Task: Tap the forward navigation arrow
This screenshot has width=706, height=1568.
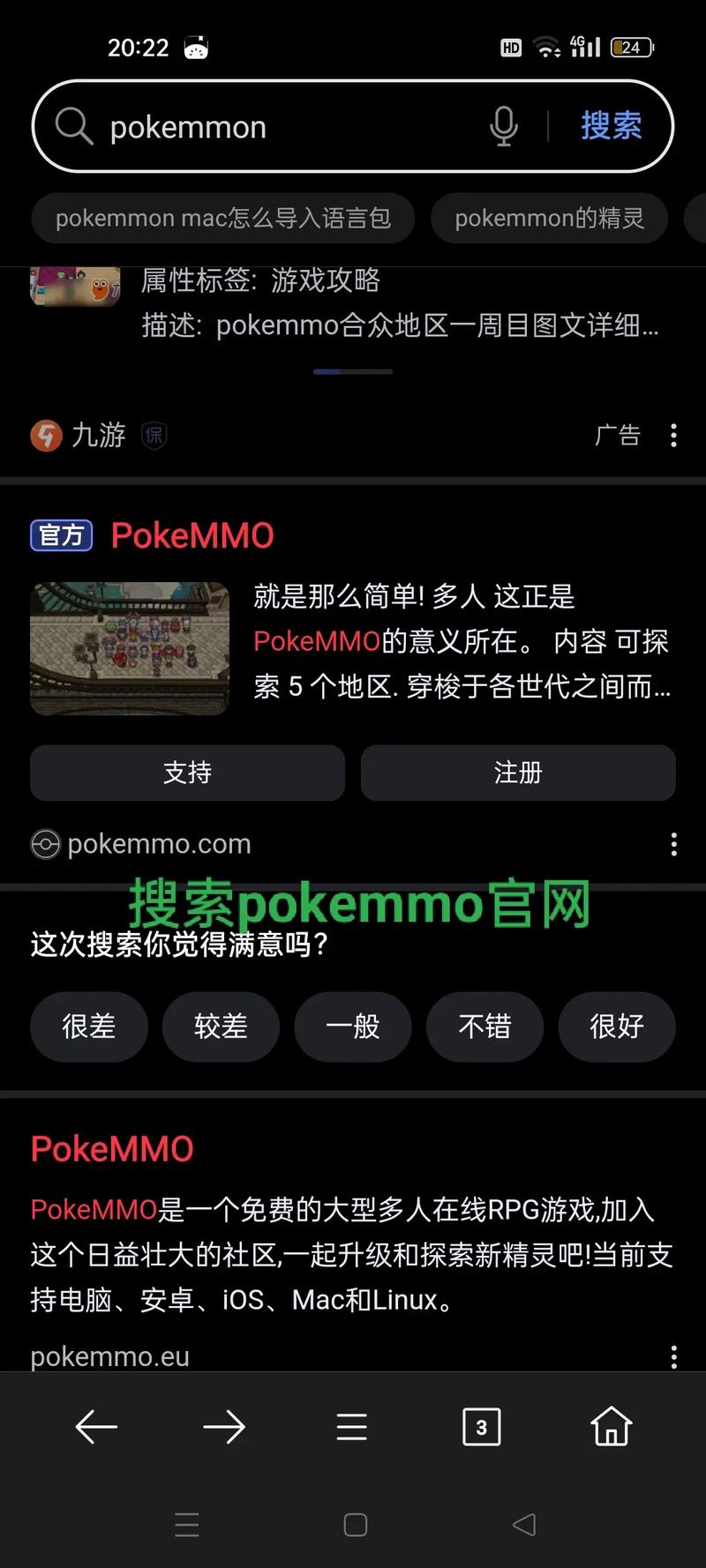Action: (225, 1426)
